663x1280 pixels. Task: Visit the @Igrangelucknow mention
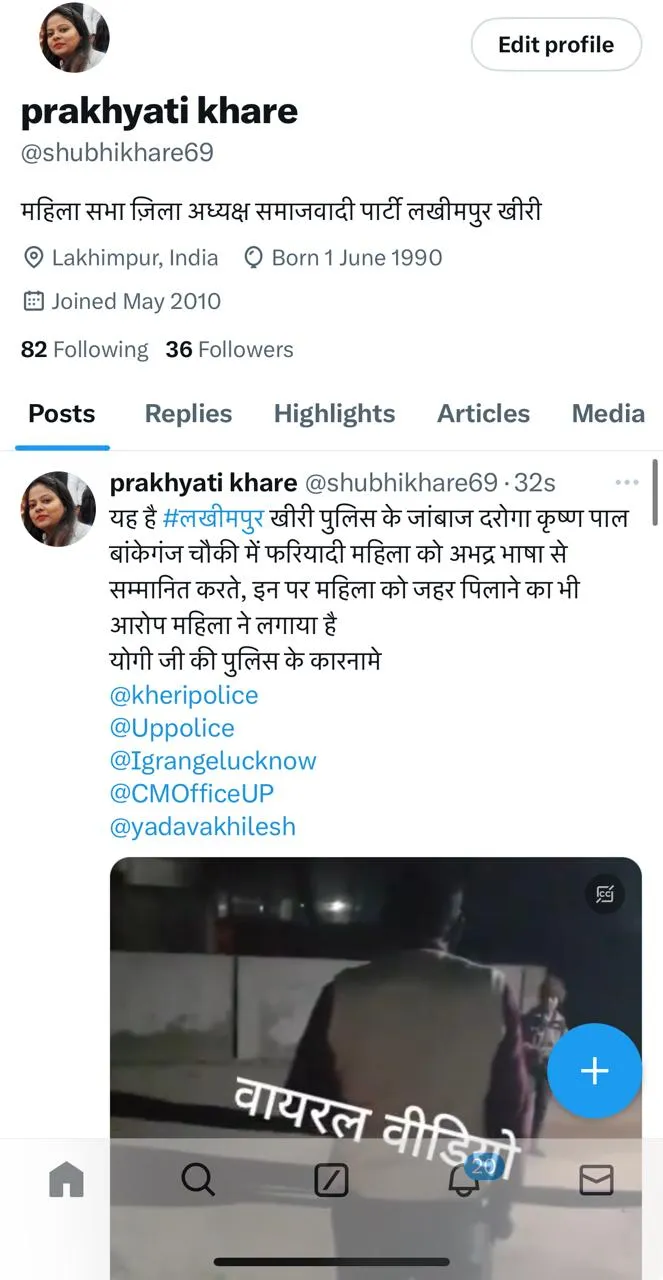point(213,761)
